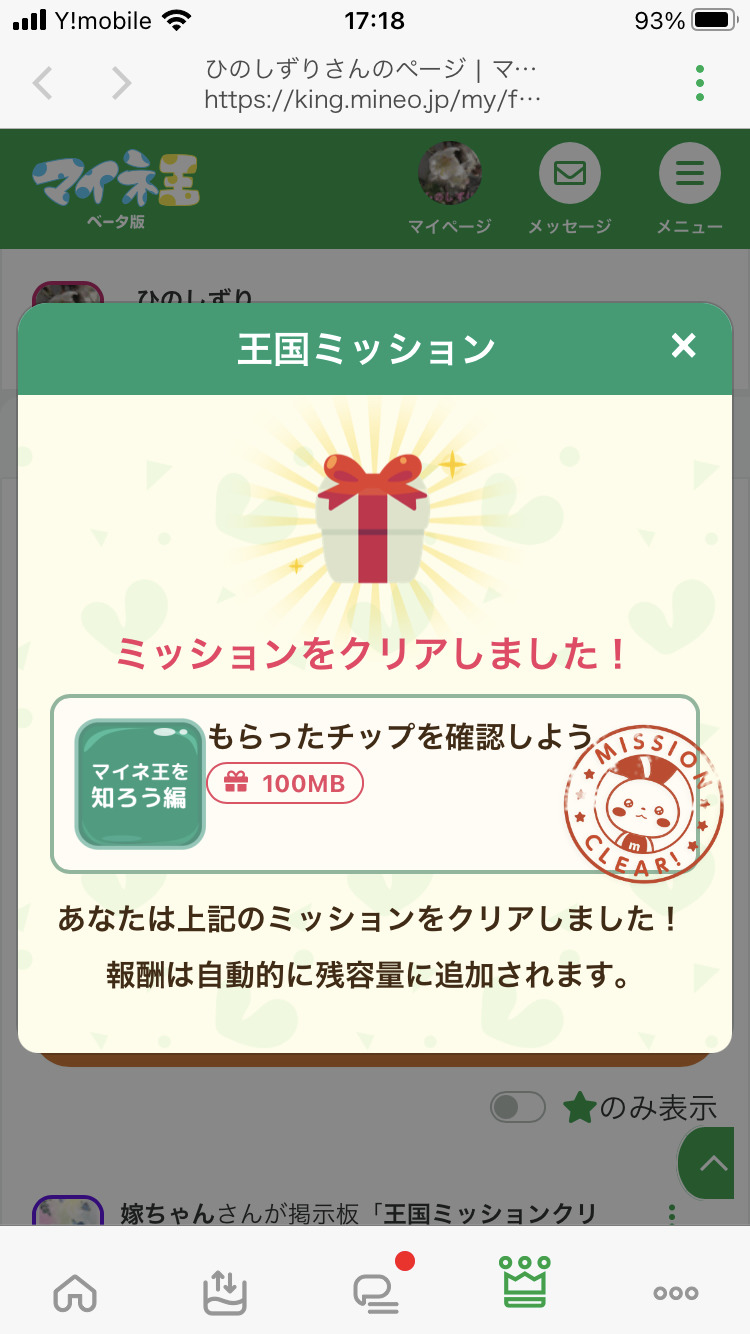Open the more options tab
The image size is (750, 1334).
[676, 1293]
